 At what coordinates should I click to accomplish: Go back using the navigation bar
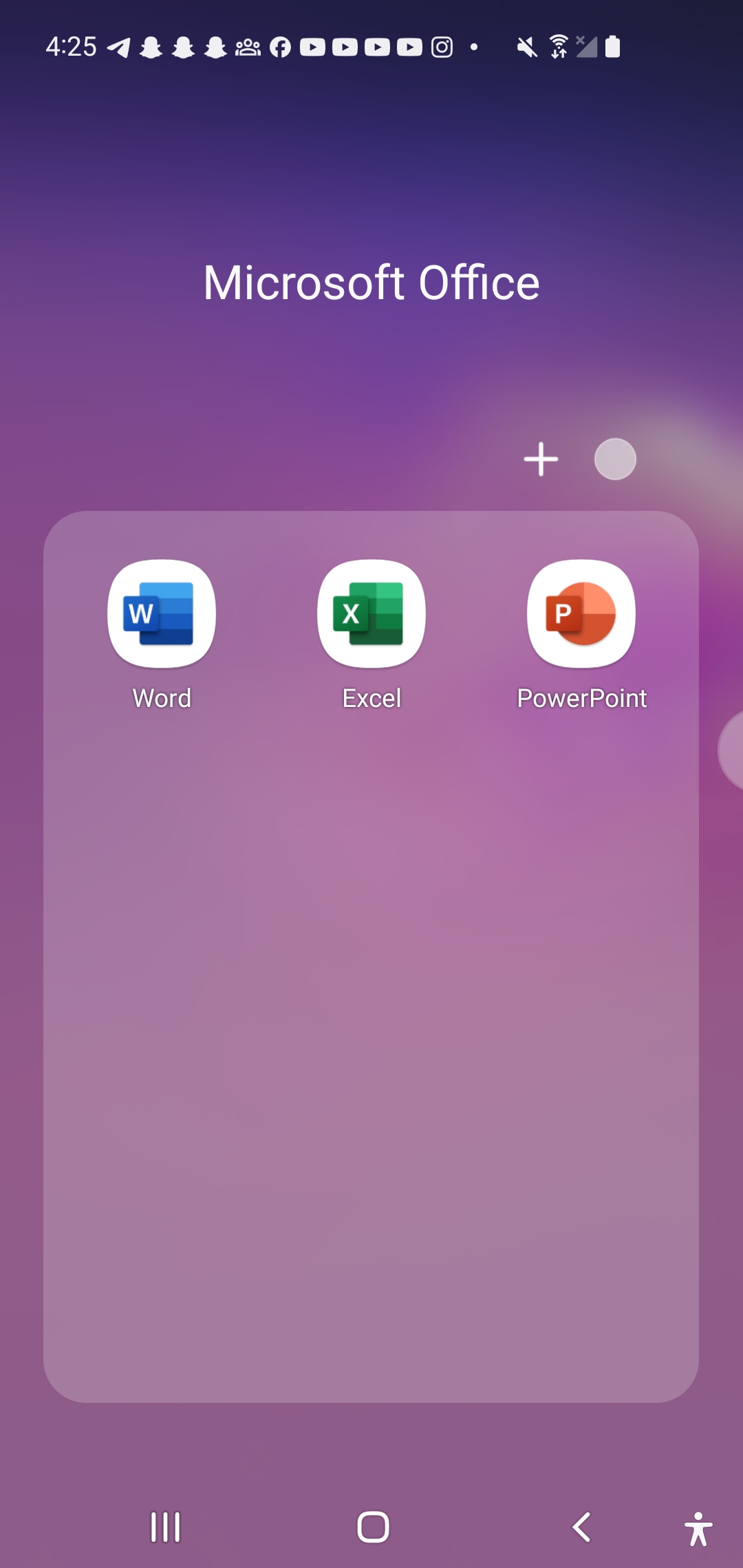point(582,1527)
